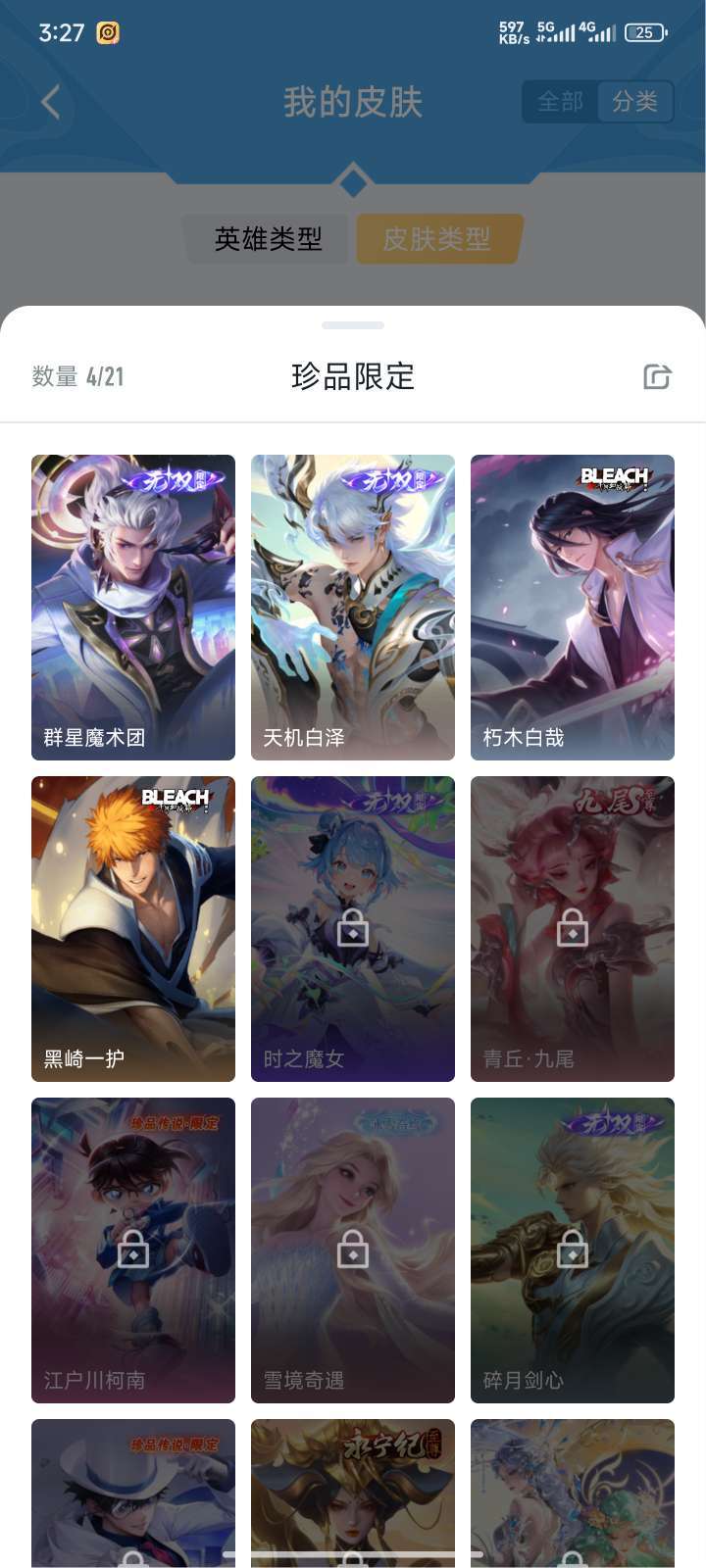Select the 分类 view toggle
This screenshot has height=1568, width=706.
634,101
